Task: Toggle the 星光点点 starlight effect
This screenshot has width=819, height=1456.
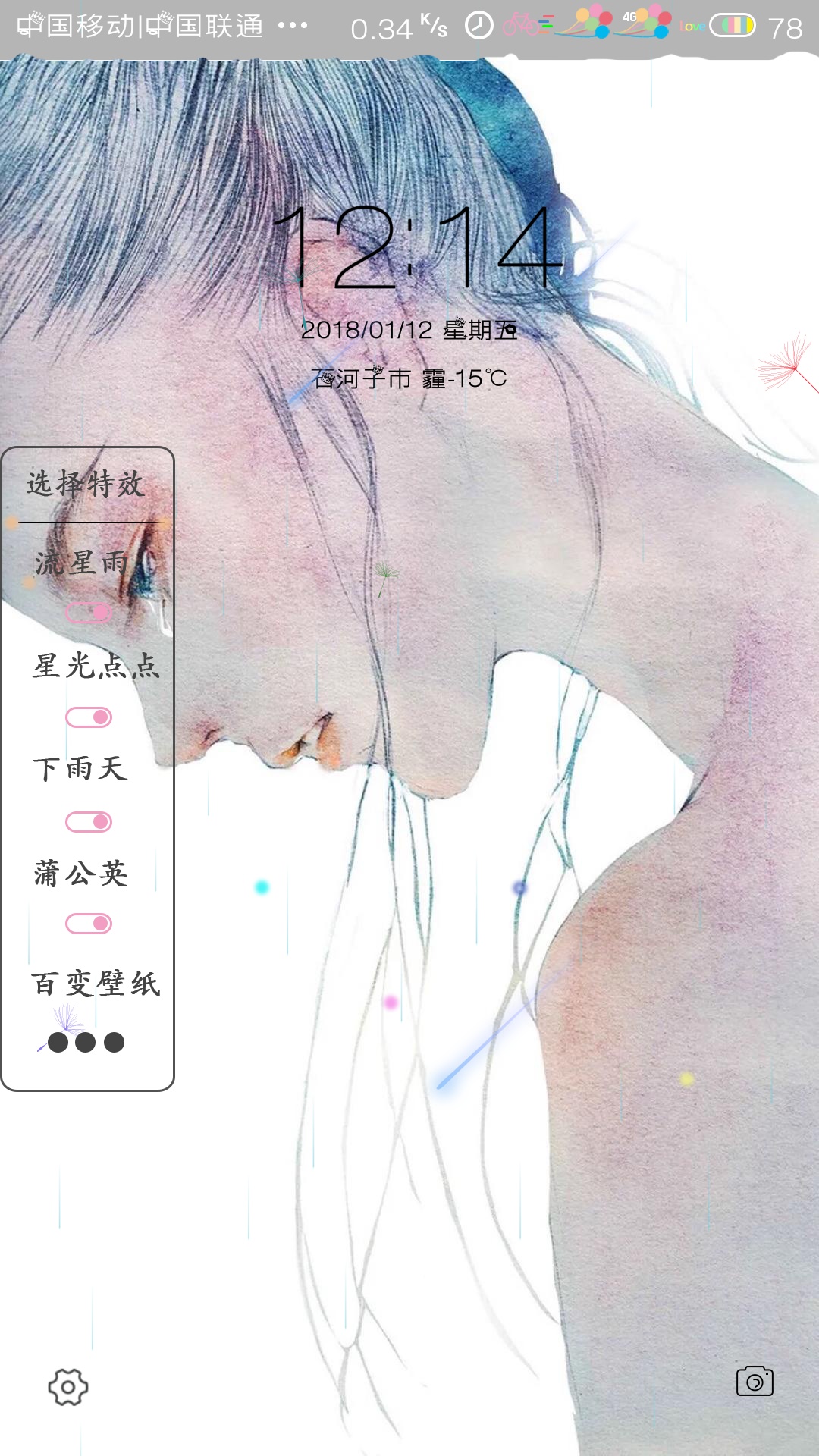Action: pyautogui.click(x=89, y=717)
